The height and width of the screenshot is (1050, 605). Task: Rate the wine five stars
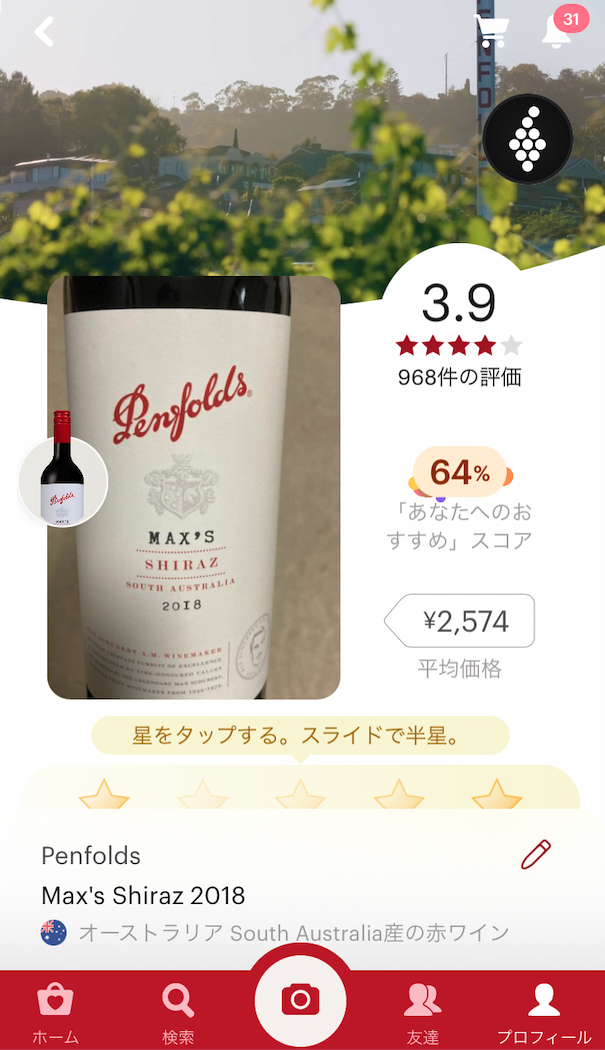[x=497, y=796]
